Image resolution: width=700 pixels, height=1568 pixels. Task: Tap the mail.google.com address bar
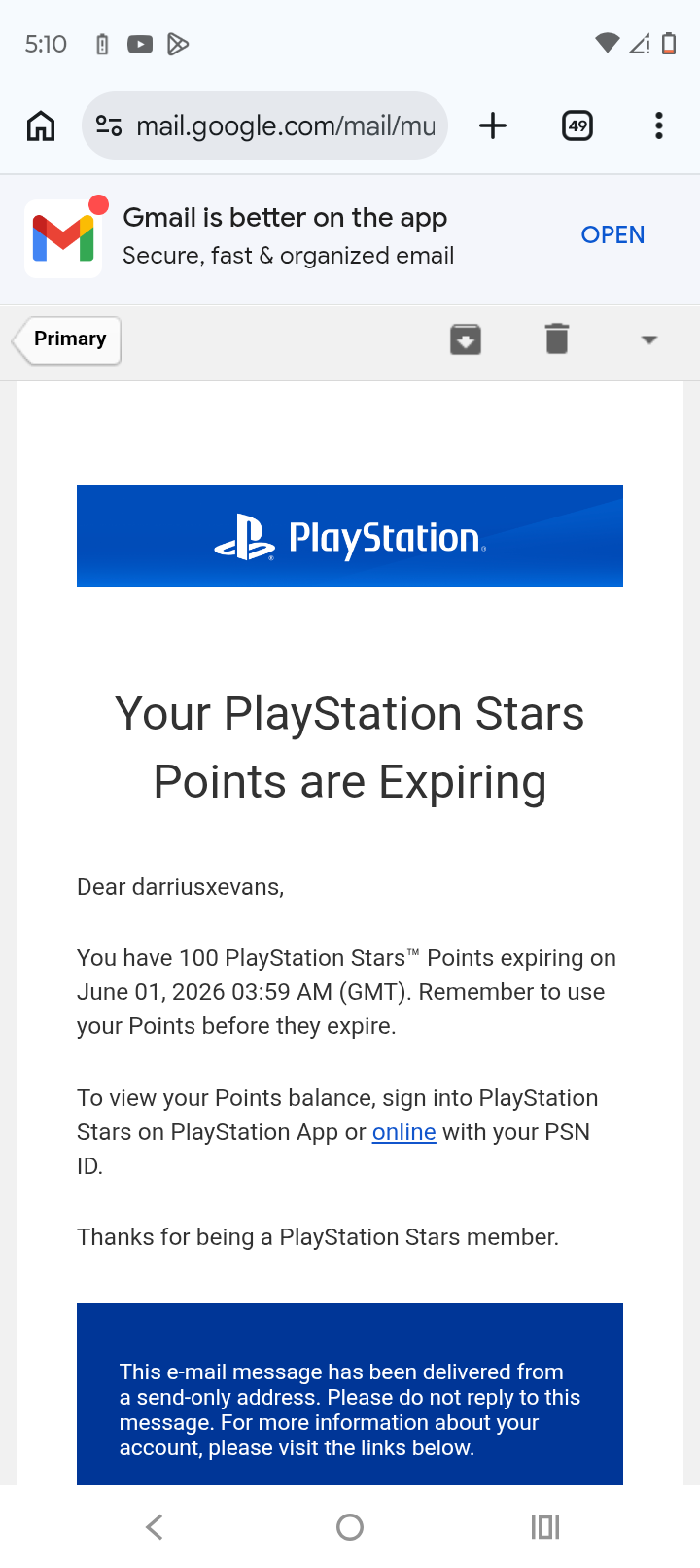(x=264, y=125)
